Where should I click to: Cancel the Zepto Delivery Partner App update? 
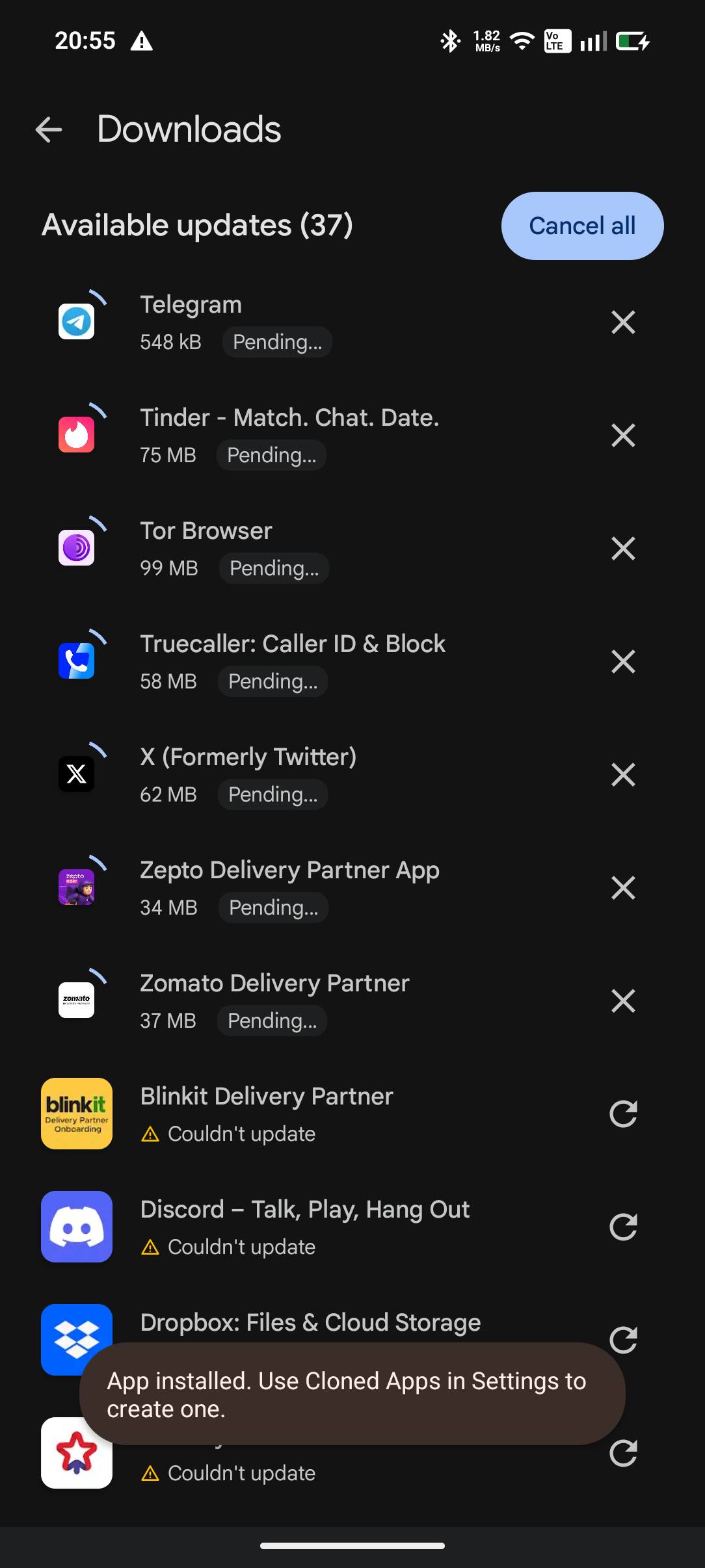[622, 888]
